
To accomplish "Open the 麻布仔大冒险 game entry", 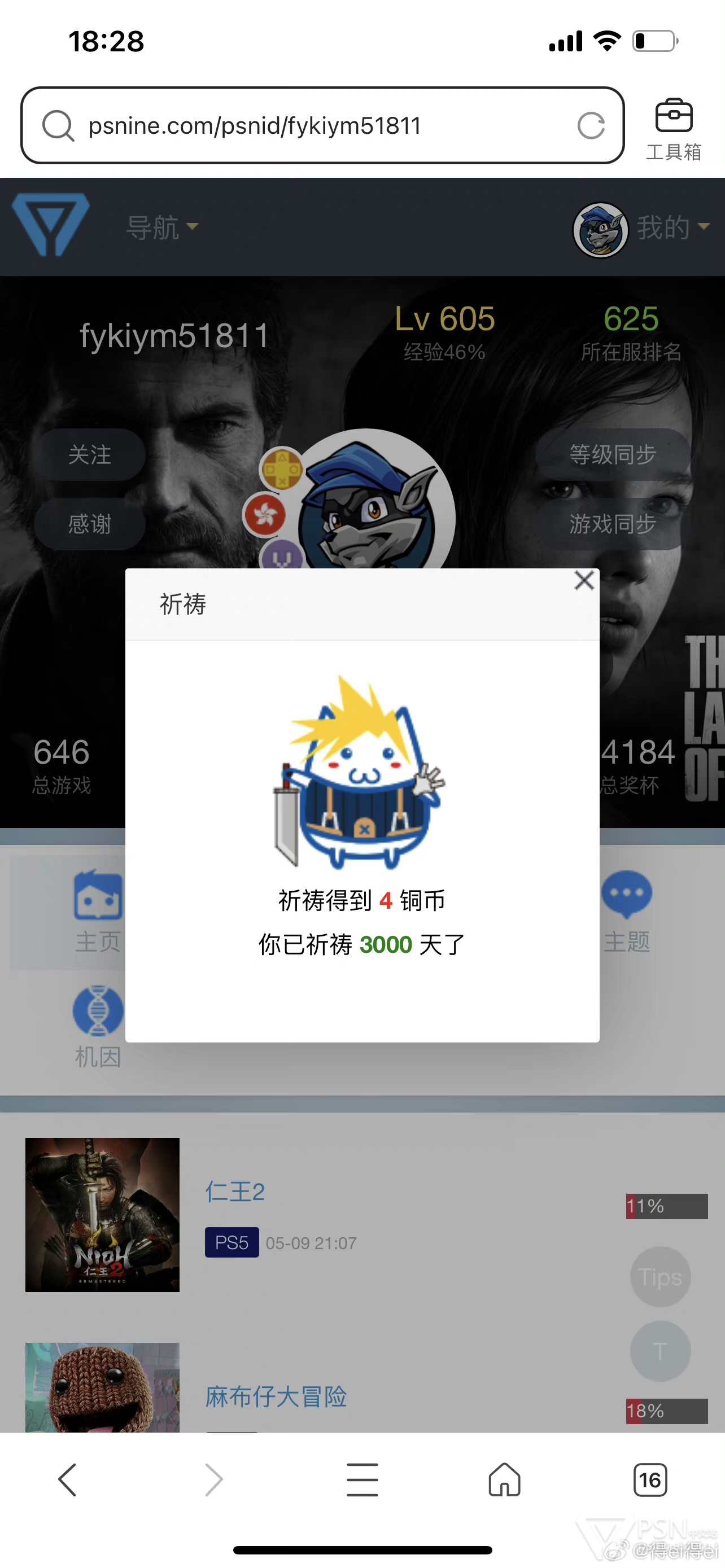I will 276,1396.
